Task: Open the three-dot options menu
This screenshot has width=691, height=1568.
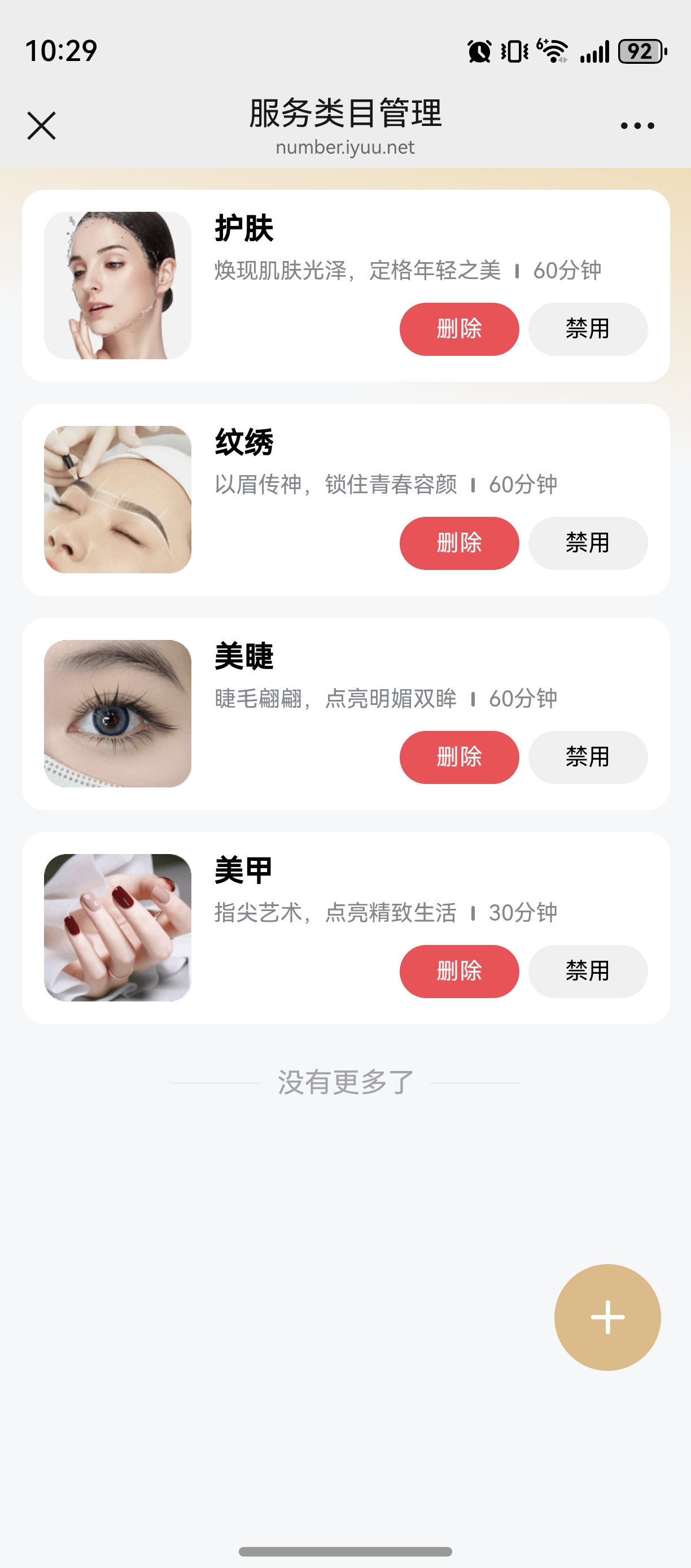Action: click(635, 125)
